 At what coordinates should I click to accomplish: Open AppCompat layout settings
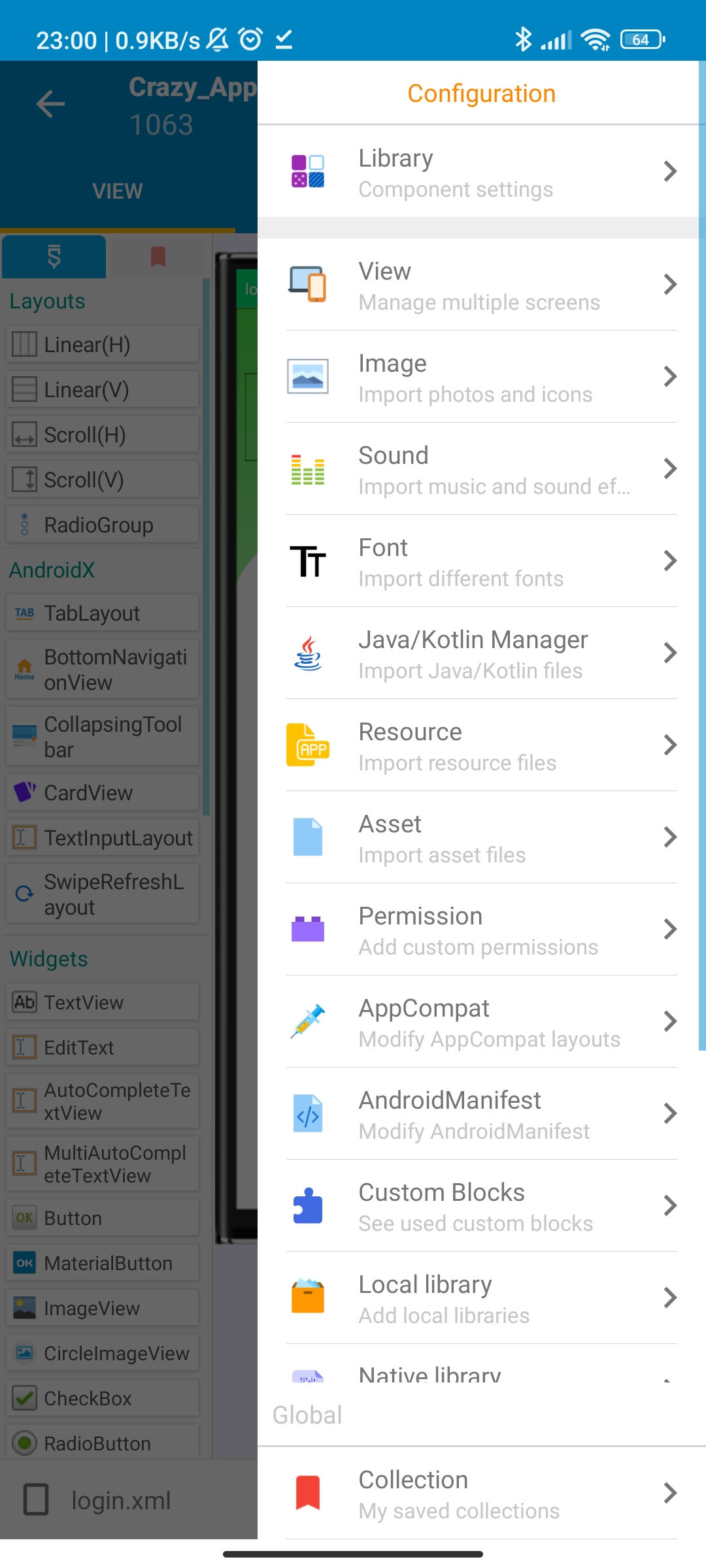tap(482, 1022)
